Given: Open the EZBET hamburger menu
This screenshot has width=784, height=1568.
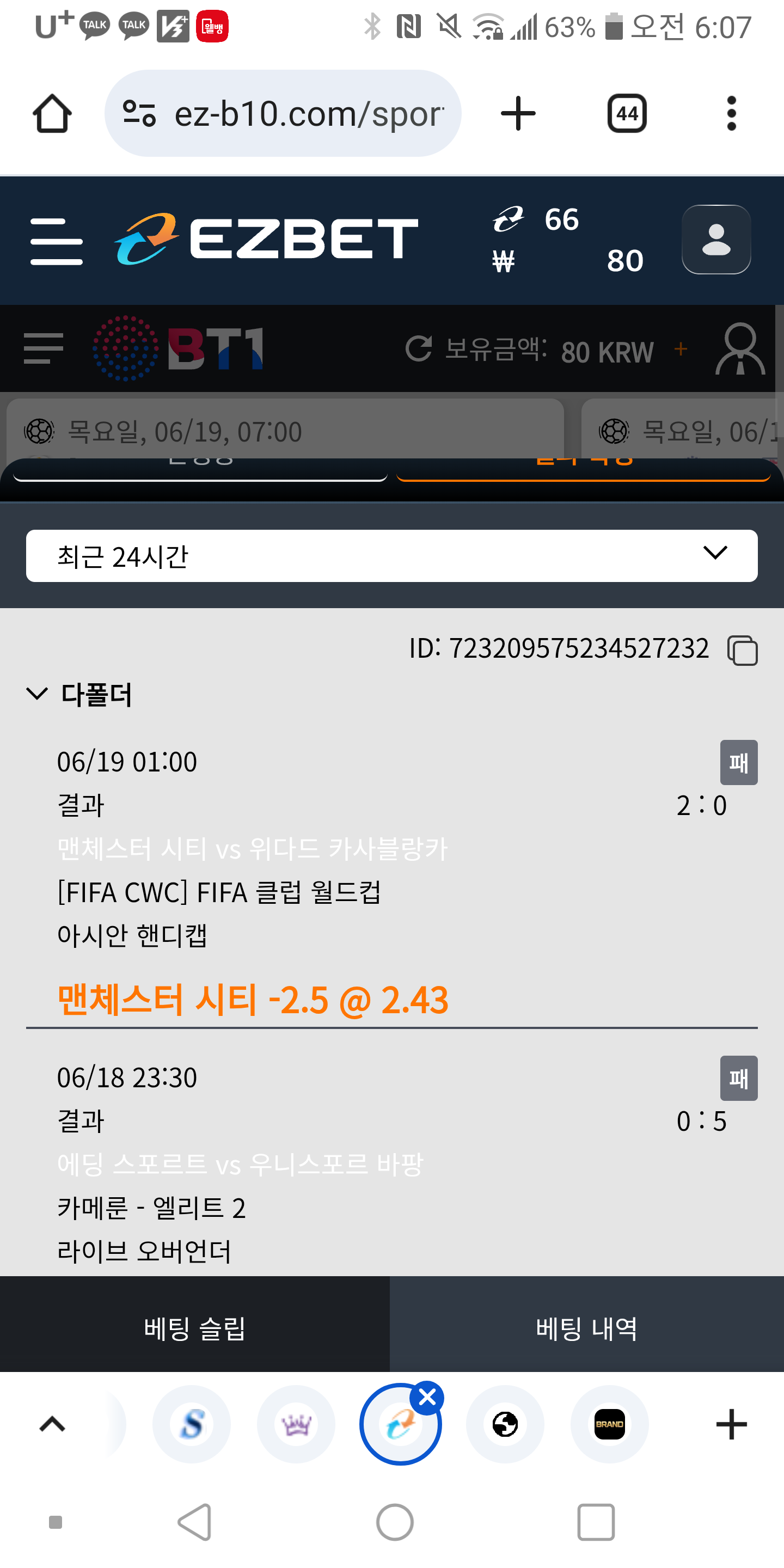Looking at the screenshot, I should tap(57, 242).
